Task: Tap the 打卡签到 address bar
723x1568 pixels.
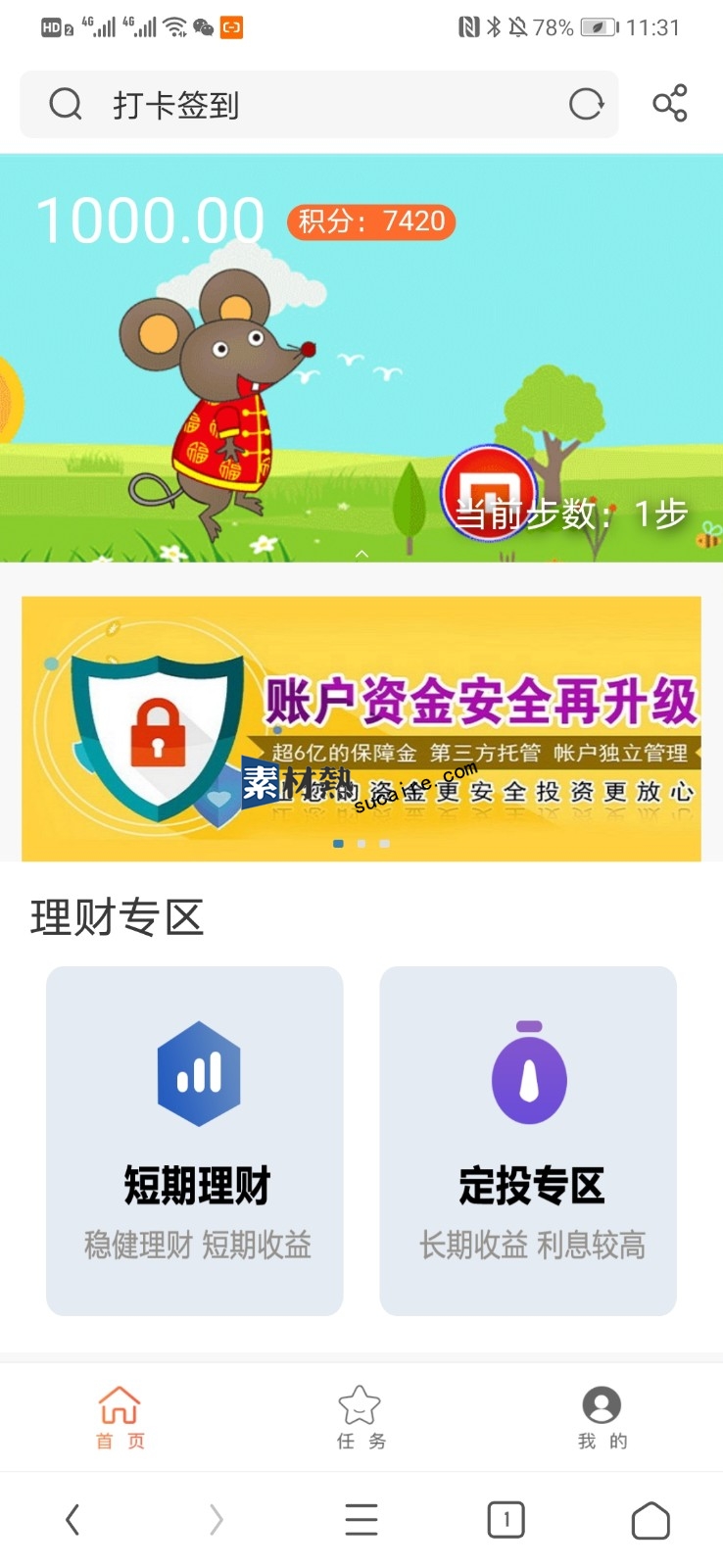Action: tap(294, 104)
